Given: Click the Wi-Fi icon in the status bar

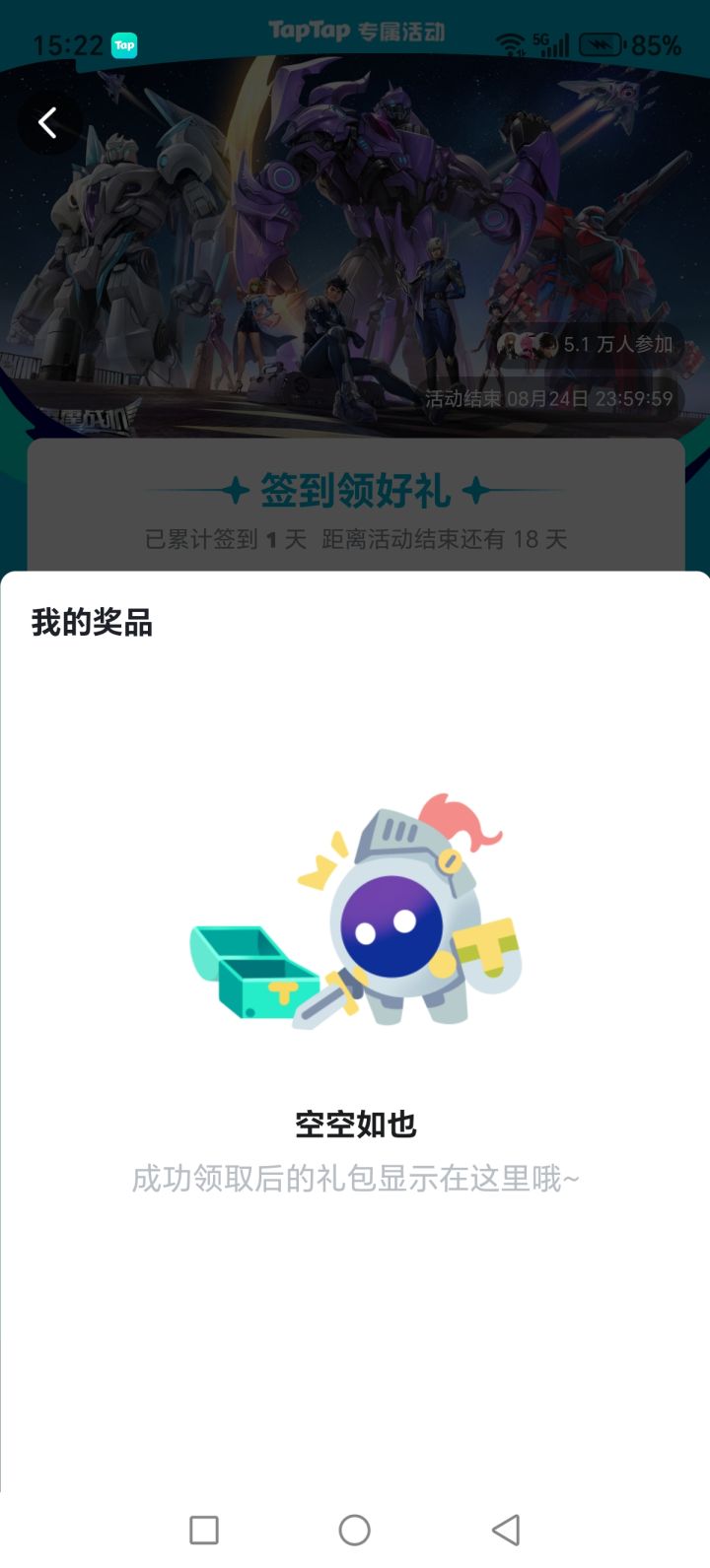Looking at the screenshot, I should tap(509, 43).
